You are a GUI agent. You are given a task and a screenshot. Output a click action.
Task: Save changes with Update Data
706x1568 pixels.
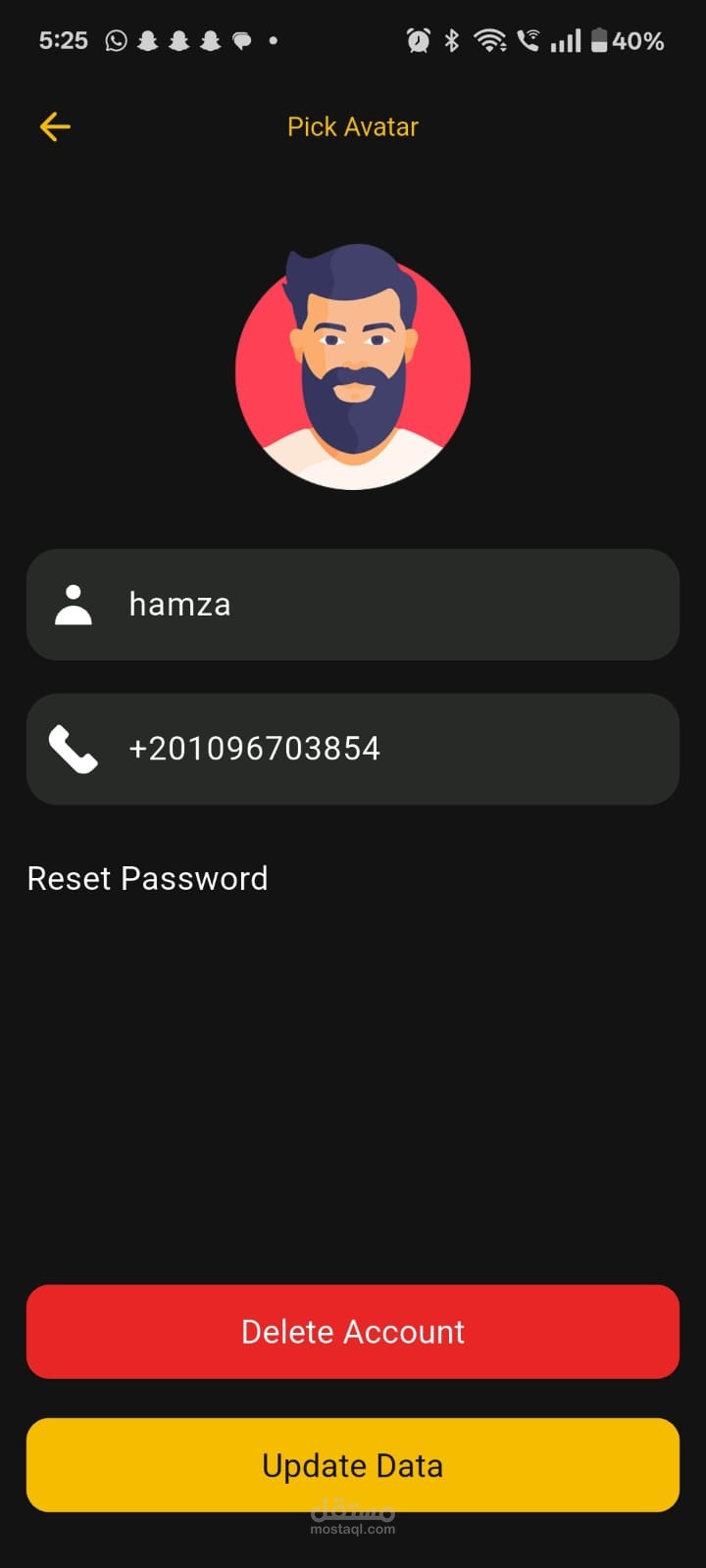[x=353, y=1465]
